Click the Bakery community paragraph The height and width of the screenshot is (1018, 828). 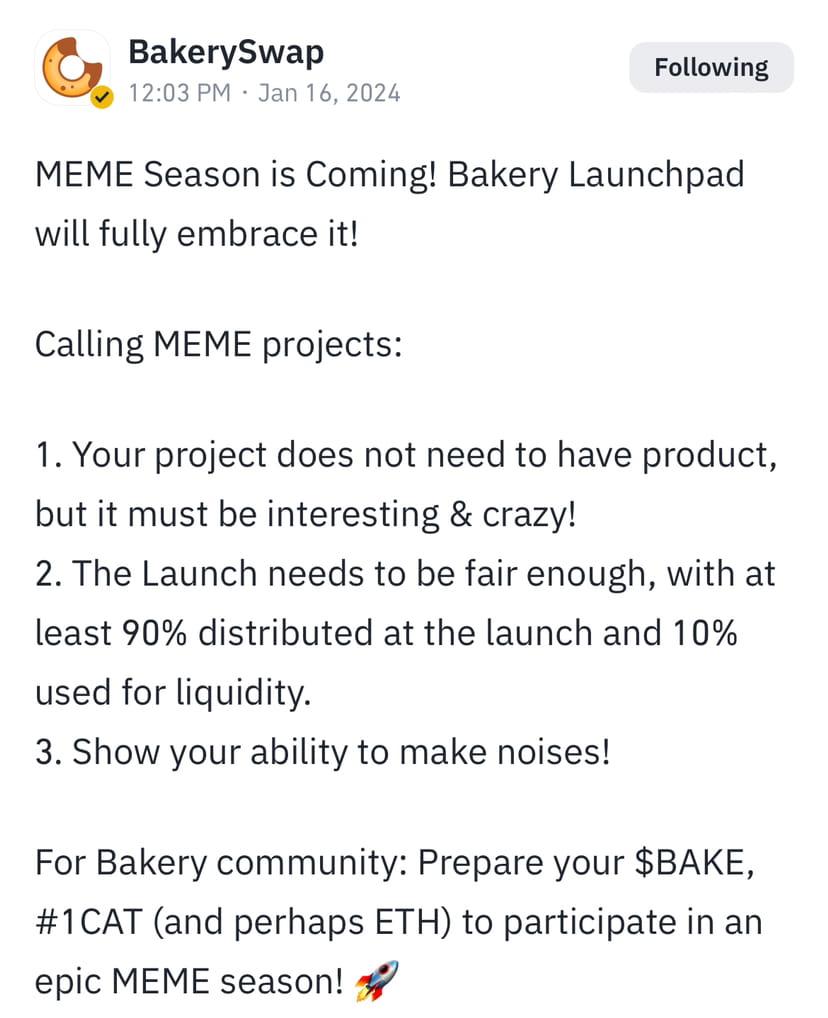(400, 921)
